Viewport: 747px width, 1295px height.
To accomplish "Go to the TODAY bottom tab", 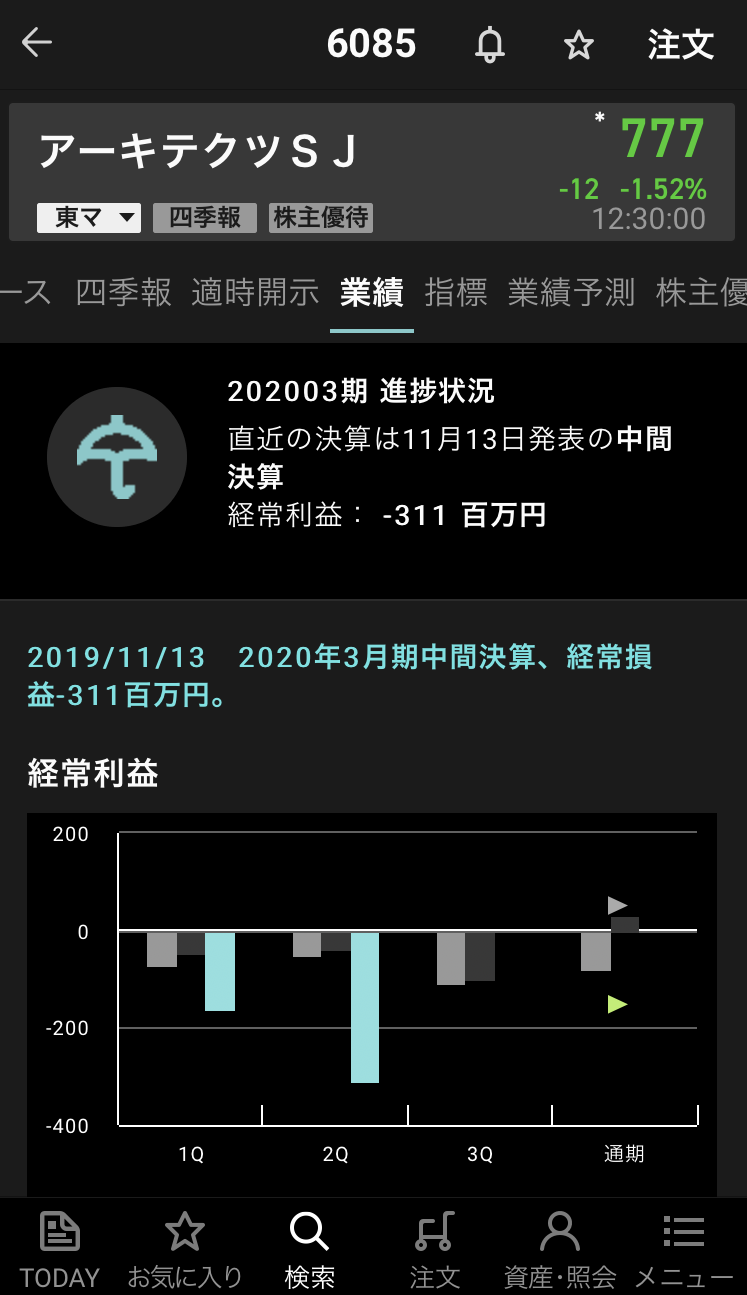I will (x=60, y=1247).
